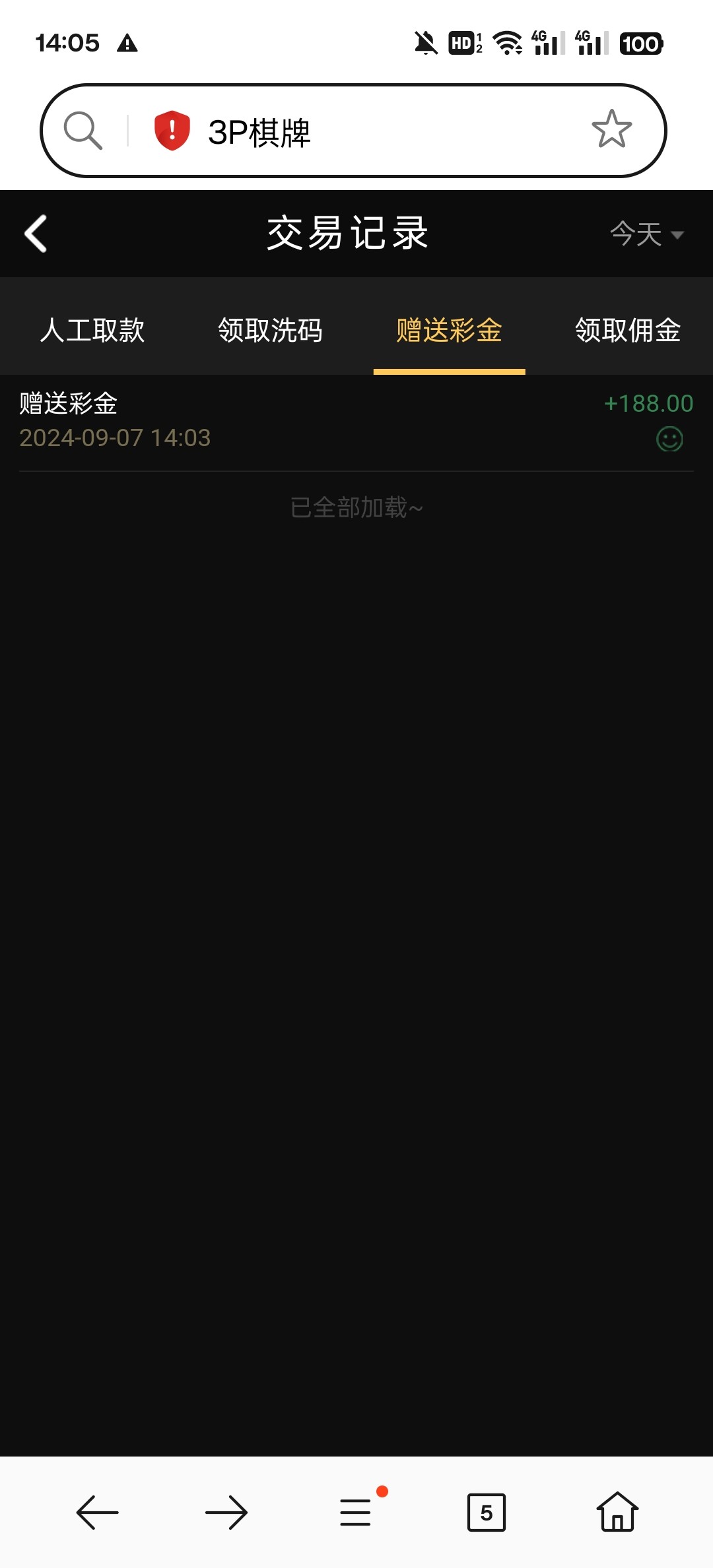The width and height of the screenshot is (713, 1568).
Task: Navigate back with the browser back arrow
Action: 97,1512
